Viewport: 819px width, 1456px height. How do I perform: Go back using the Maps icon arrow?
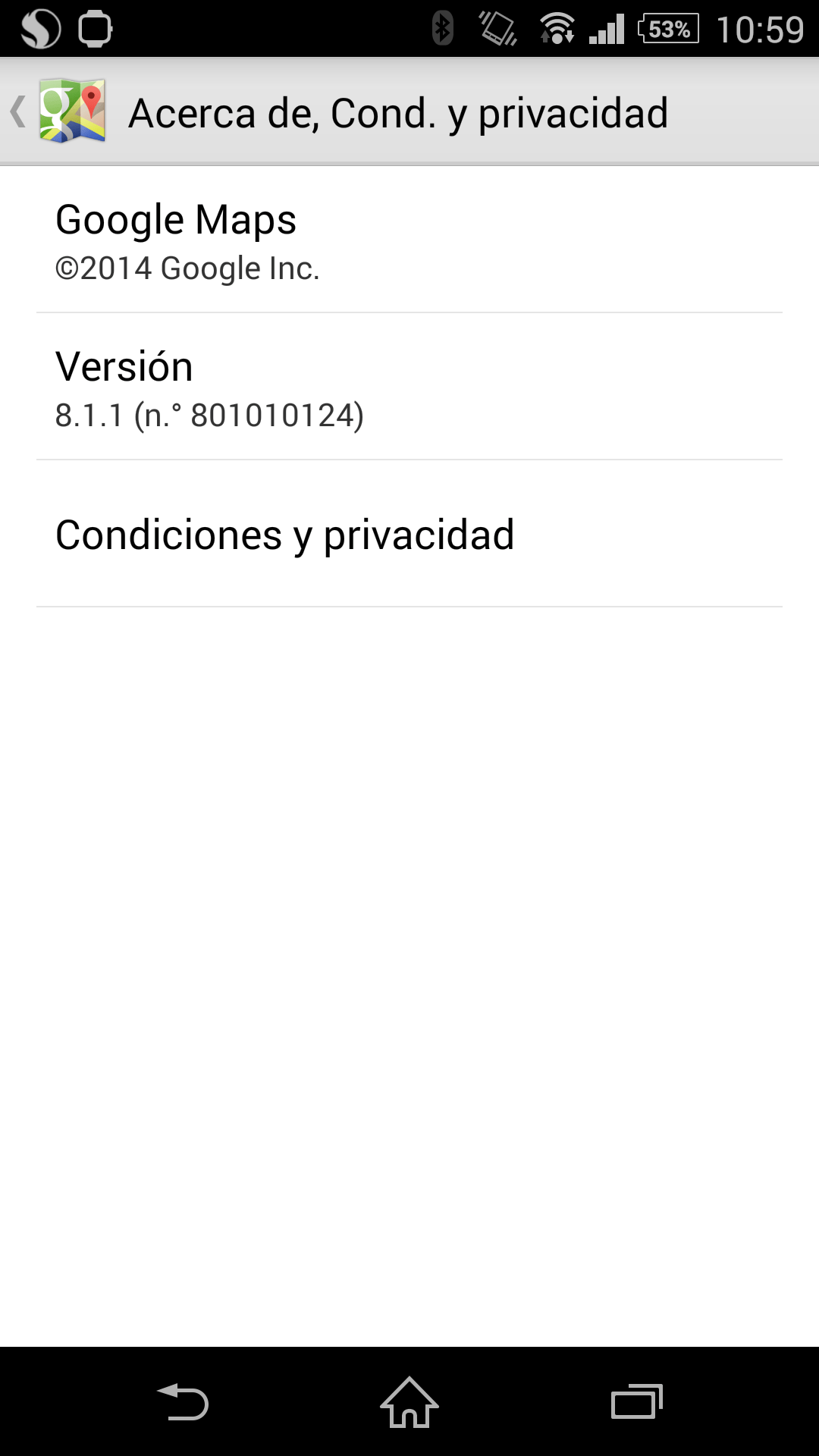pos(57,111)
